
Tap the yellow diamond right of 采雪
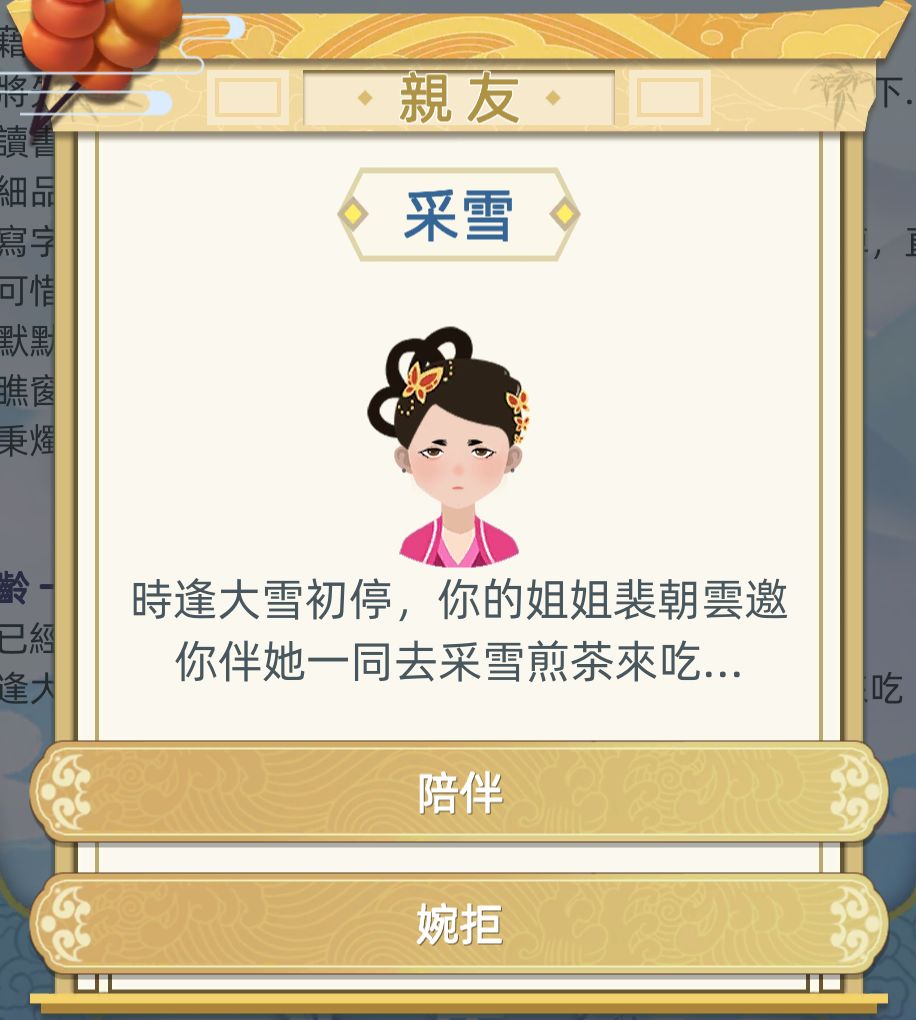(x=566, y=212)
